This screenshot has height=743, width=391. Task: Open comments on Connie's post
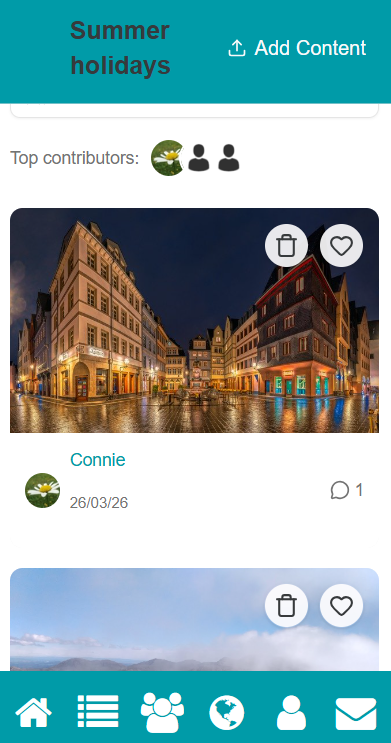[x=347, y=490]
